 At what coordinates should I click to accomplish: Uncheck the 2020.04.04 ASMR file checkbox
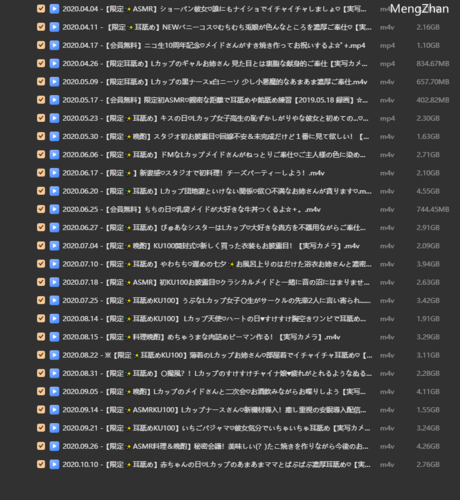tap(41, 9)
